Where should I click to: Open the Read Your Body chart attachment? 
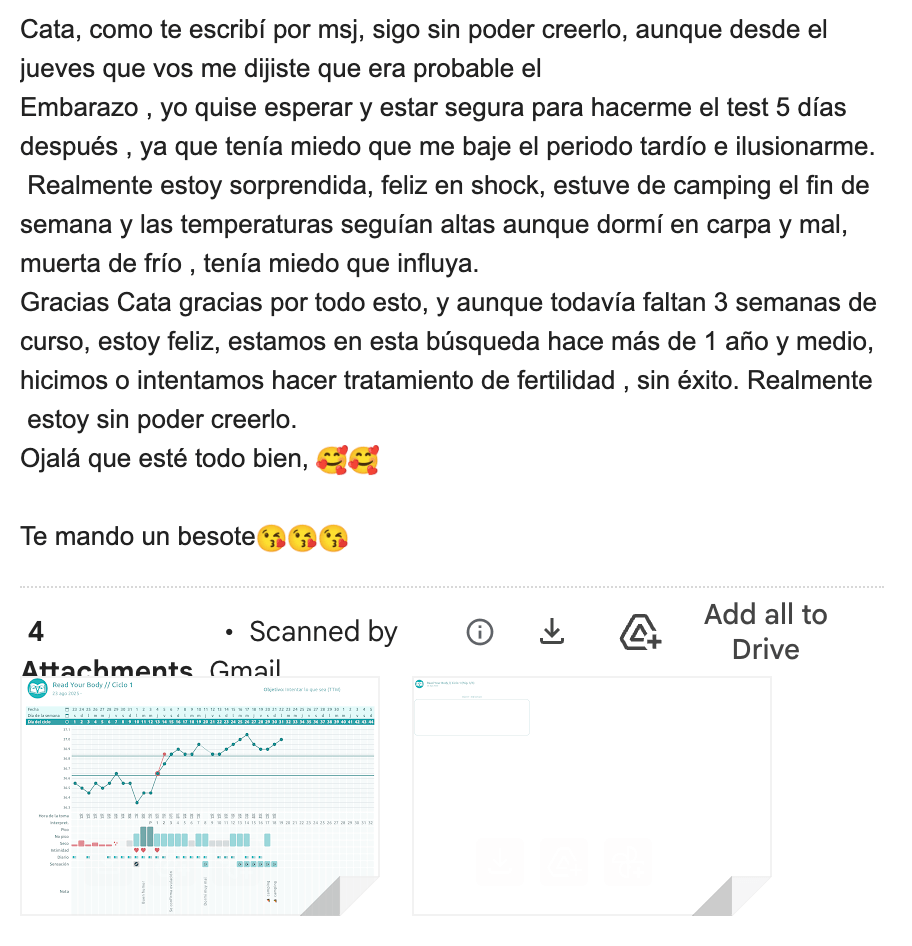(200, 795)
